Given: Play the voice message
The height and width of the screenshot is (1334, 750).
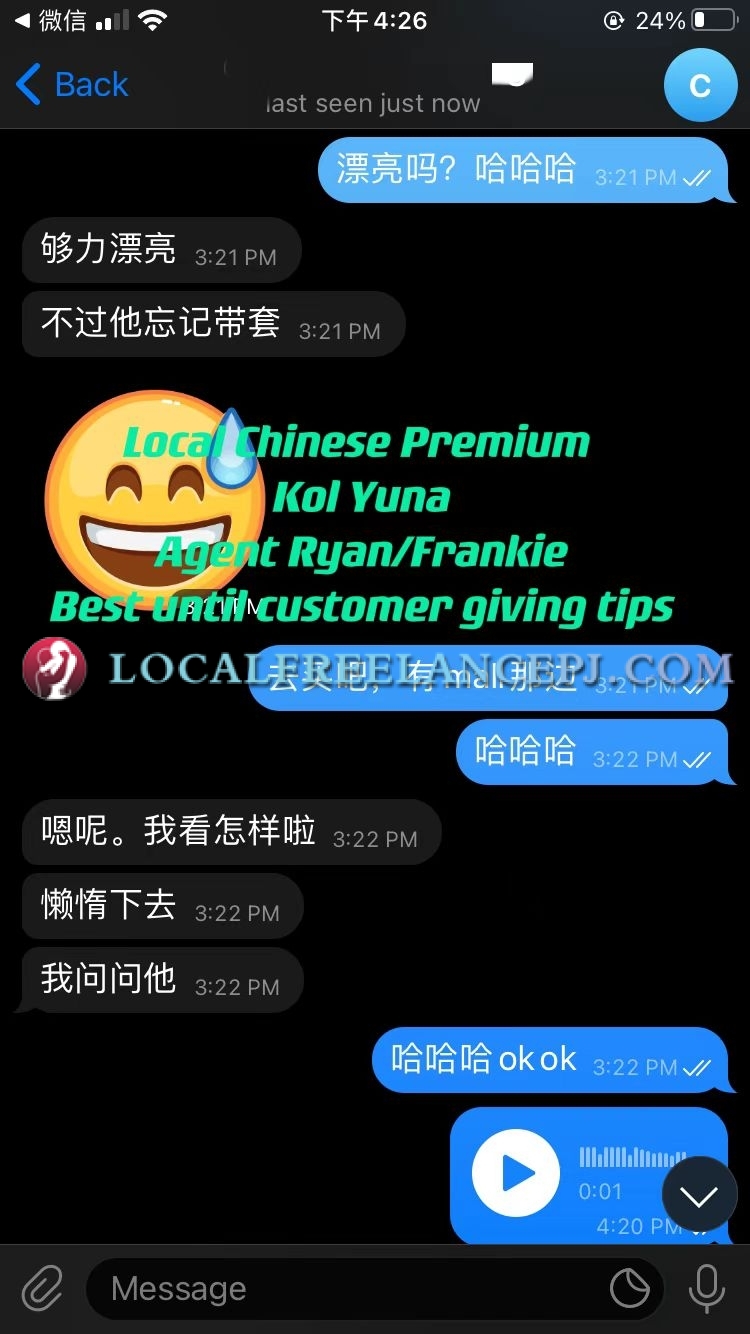Looking at the screenshot, I should [516, 1173].
